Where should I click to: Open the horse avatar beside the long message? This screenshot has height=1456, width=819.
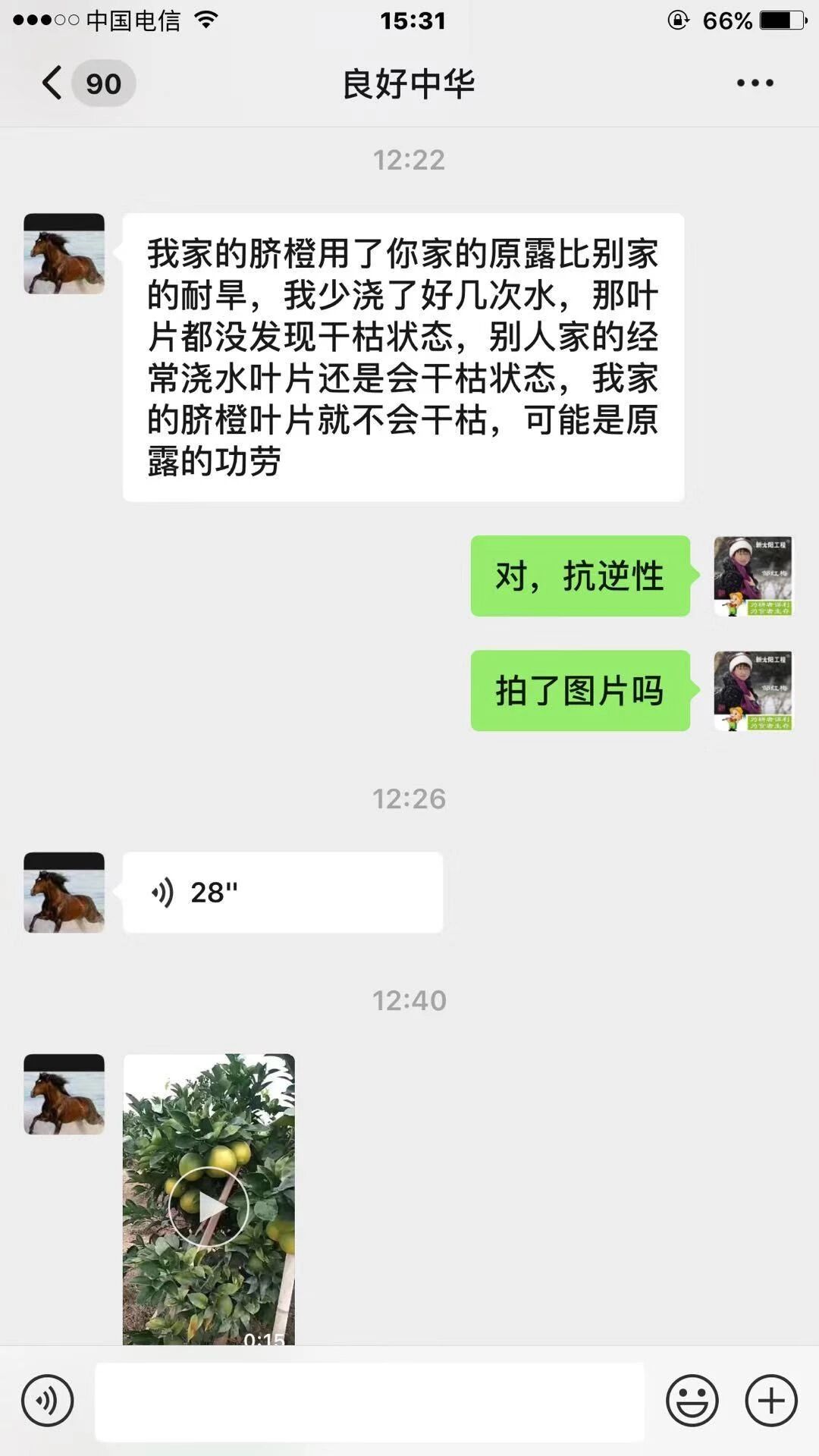pos(64,254)
